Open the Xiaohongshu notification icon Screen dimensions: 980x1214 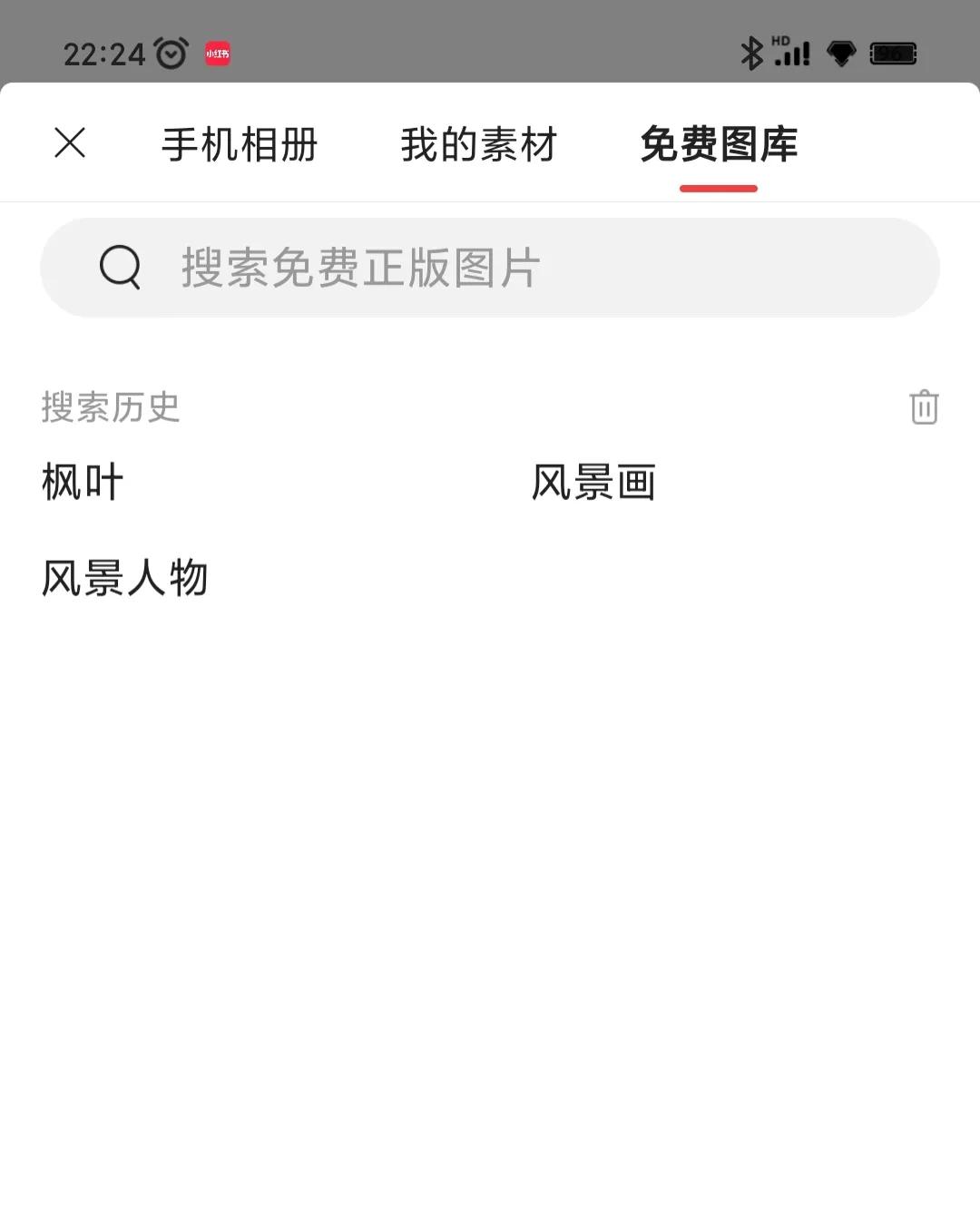click(x=215, y=54)
